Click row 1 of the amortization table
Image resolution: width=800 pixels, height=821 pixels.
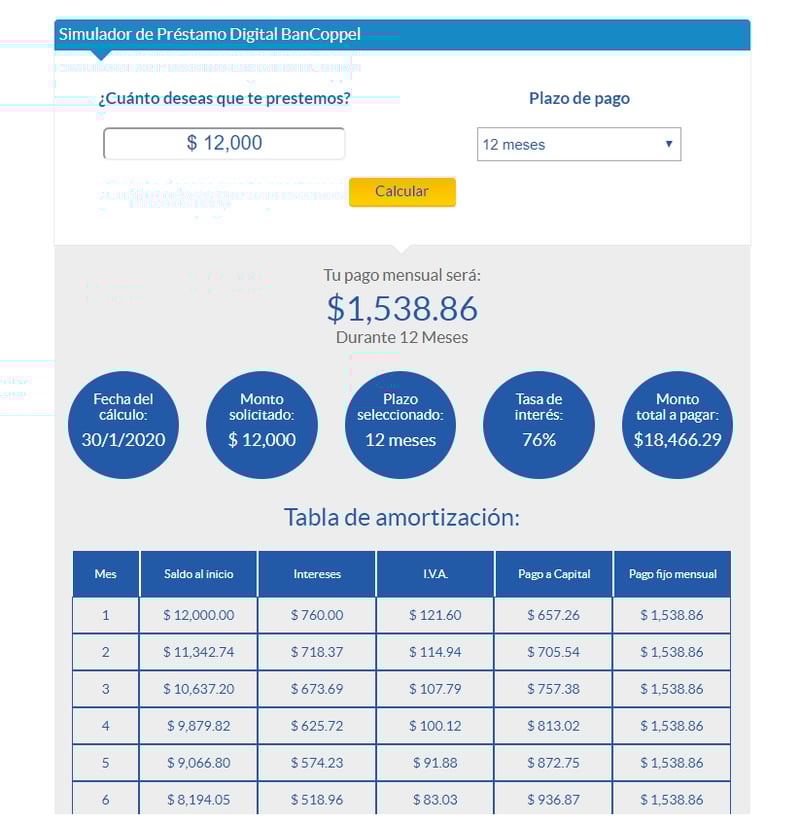[x=400, y=614]
